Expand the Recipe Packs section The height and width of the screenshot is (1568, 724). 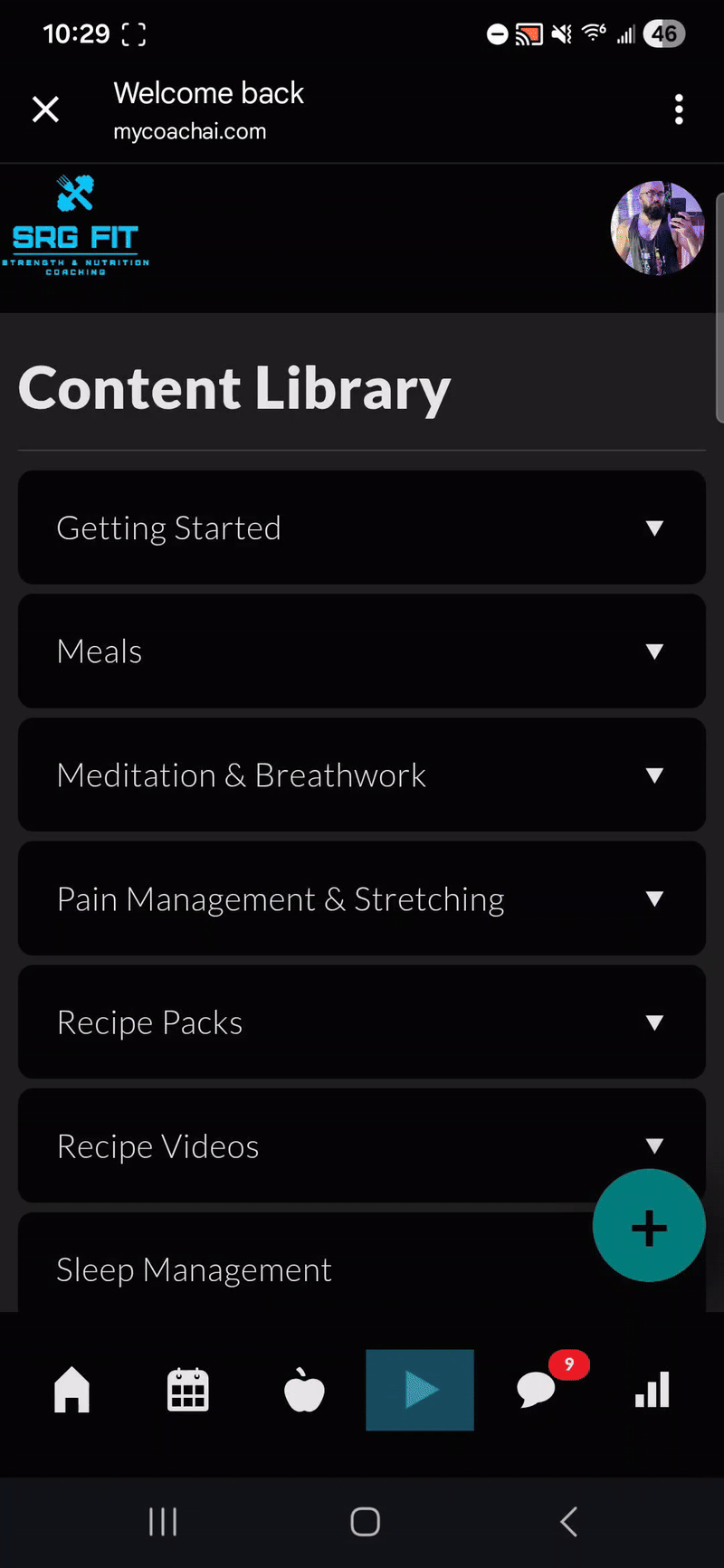point(362,1022)
